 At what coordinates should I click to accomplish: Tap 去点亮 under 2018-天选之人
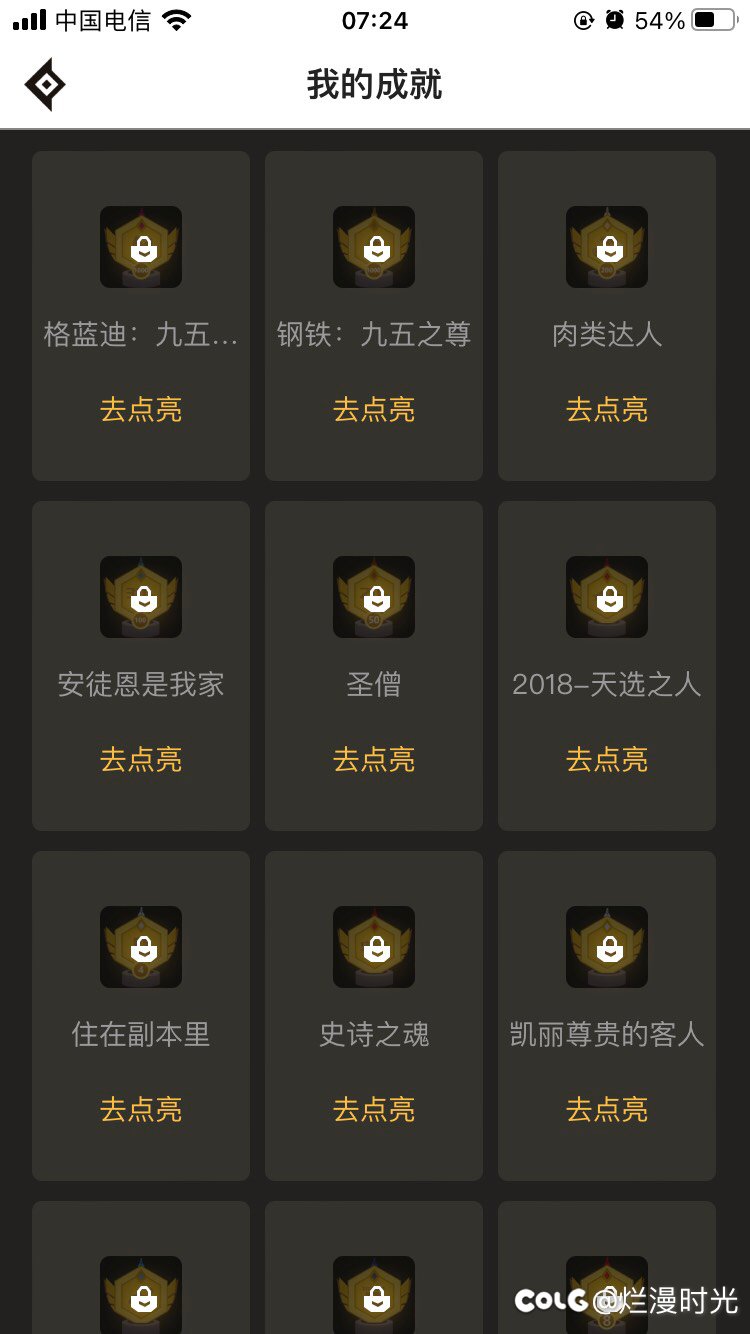click(x=607, y=759)
